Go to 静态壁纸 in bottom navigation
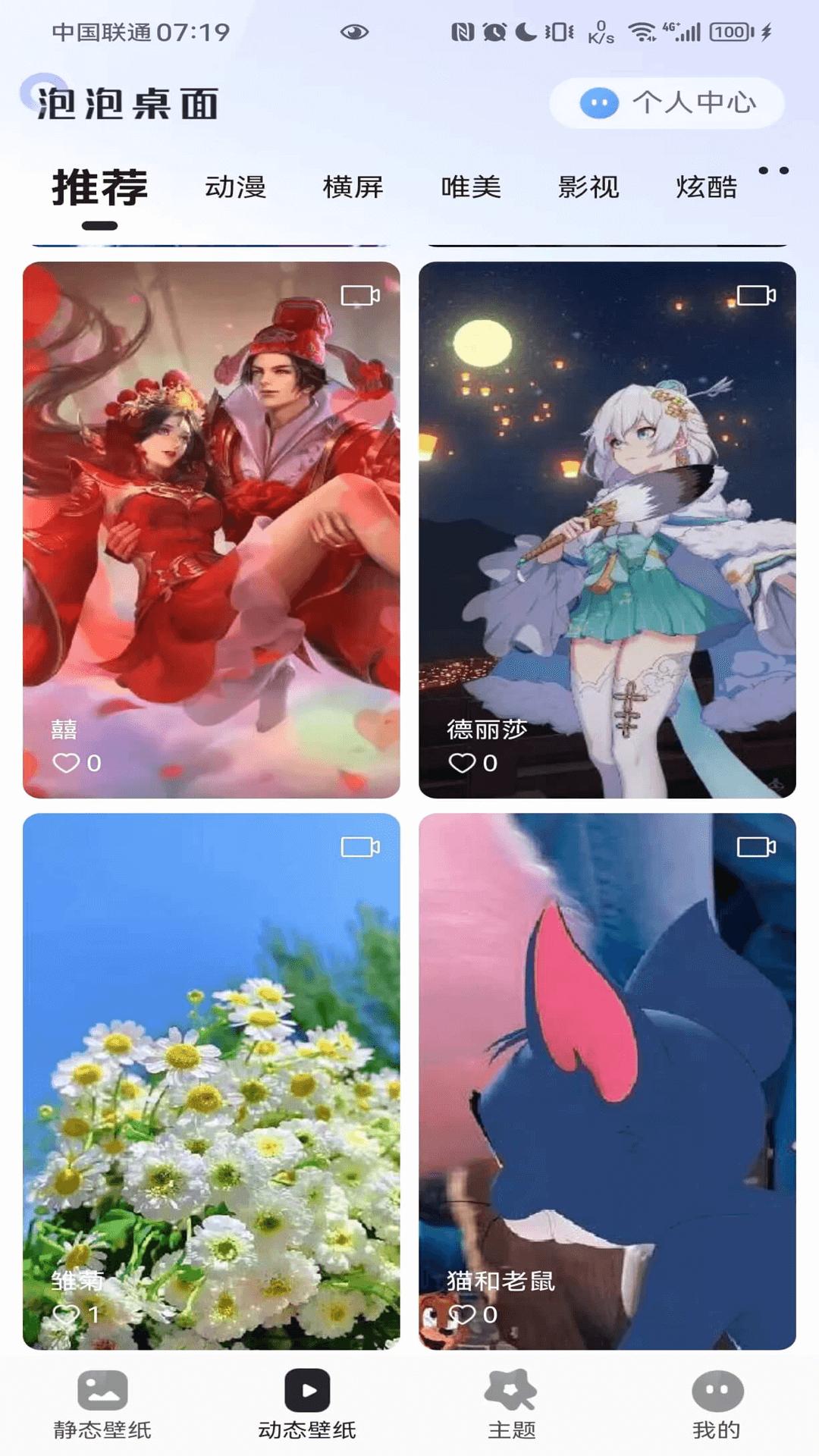This screenshot has width=819, height=1456. point(102,1404)
